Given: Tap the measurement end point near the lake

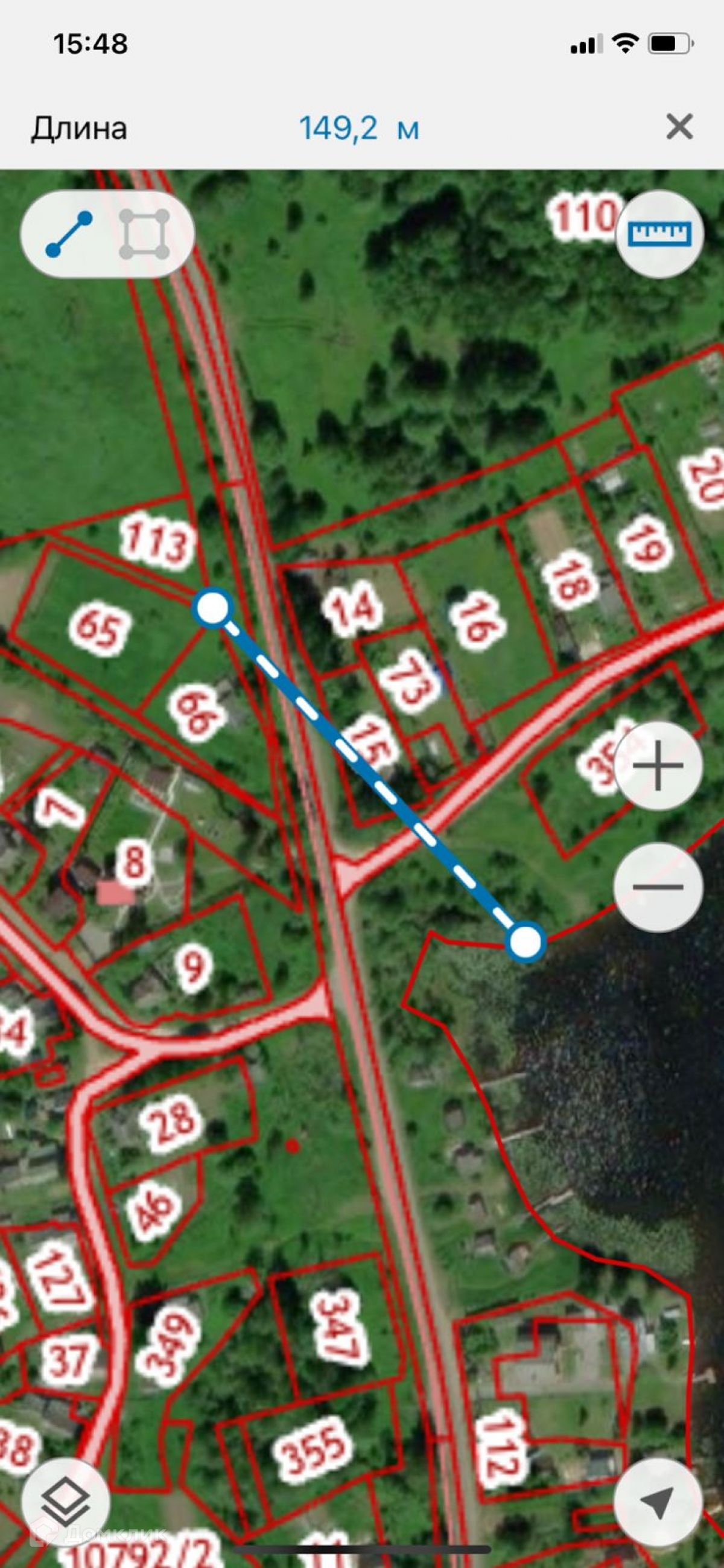Looking at the screenshot, I should click(x=526, y=942).
